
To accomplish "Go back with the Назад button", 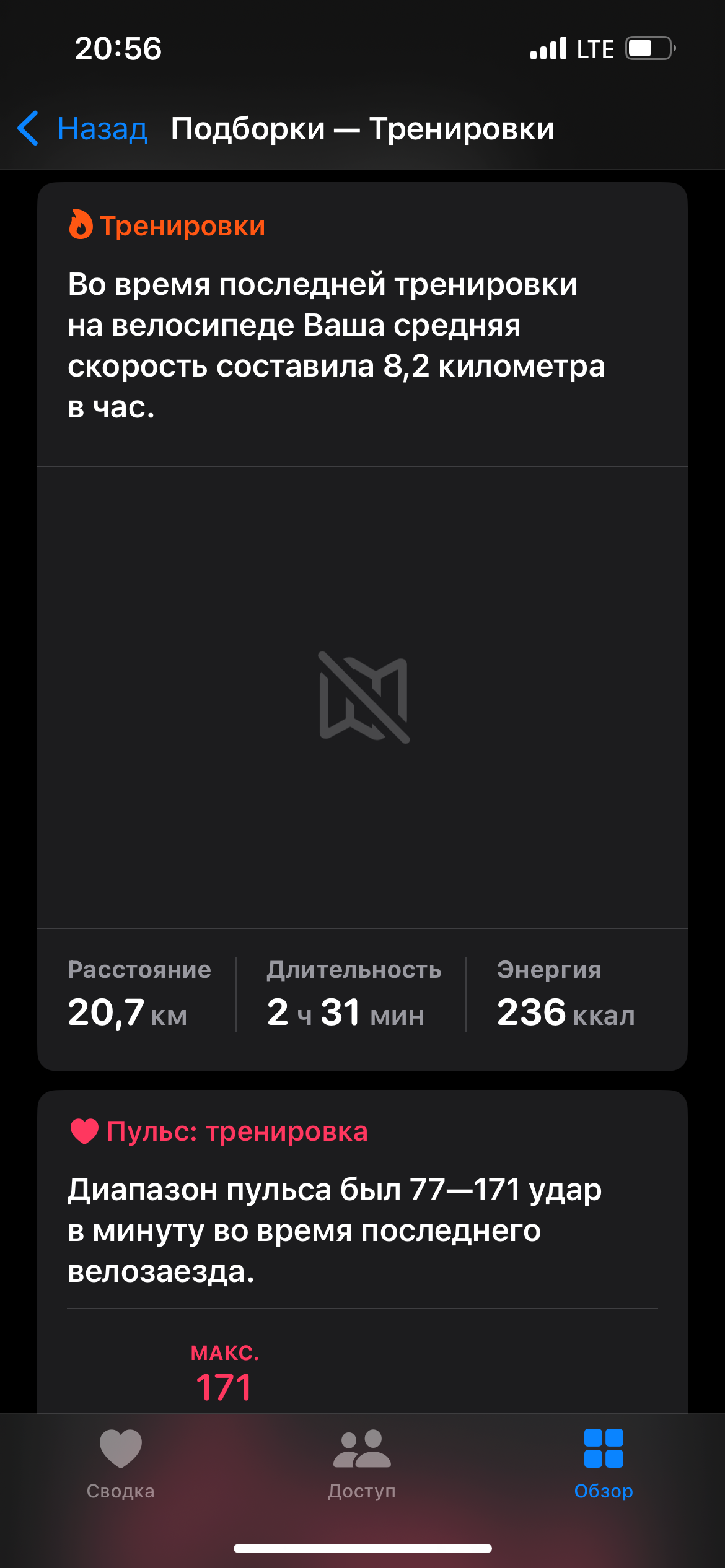I will point(82,129).
